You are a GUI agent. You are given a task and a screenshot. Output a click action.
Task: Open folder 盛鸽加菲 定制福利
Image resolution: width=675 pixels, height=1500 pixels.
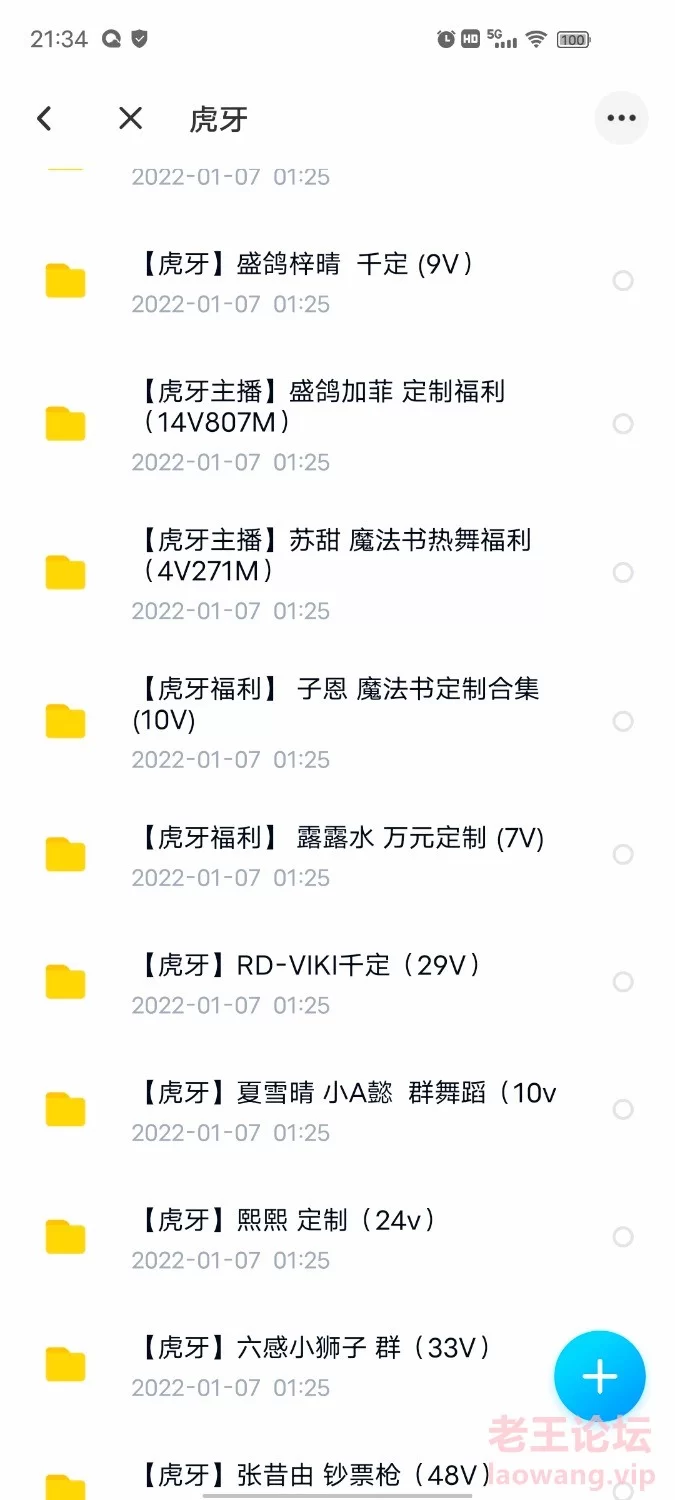coord(337,425)
